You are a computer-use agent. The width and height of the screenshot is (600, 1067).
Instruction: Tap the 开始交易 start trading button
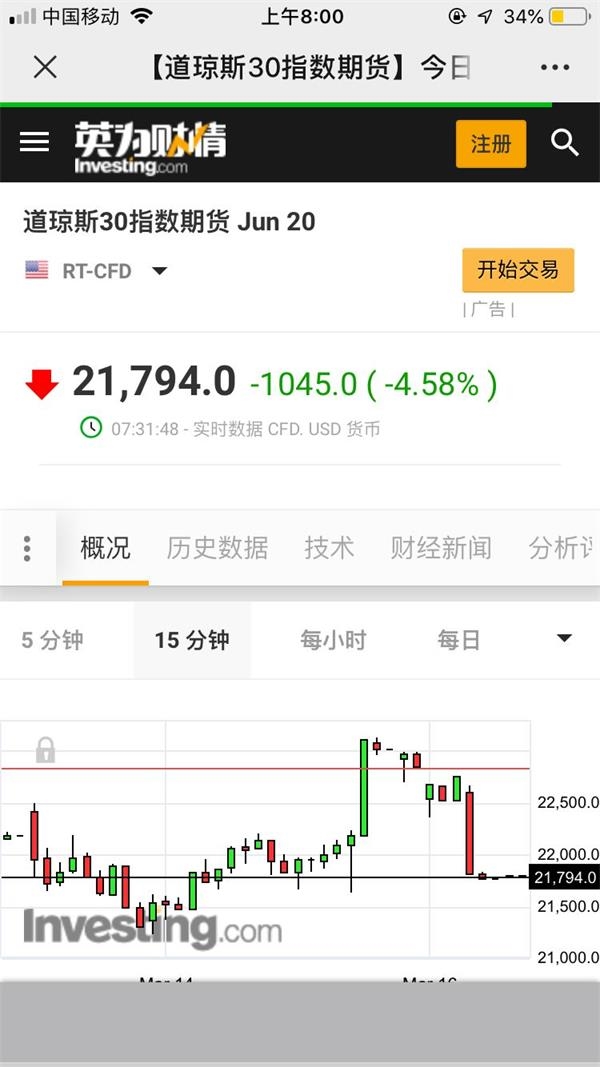tap(517, 270)
